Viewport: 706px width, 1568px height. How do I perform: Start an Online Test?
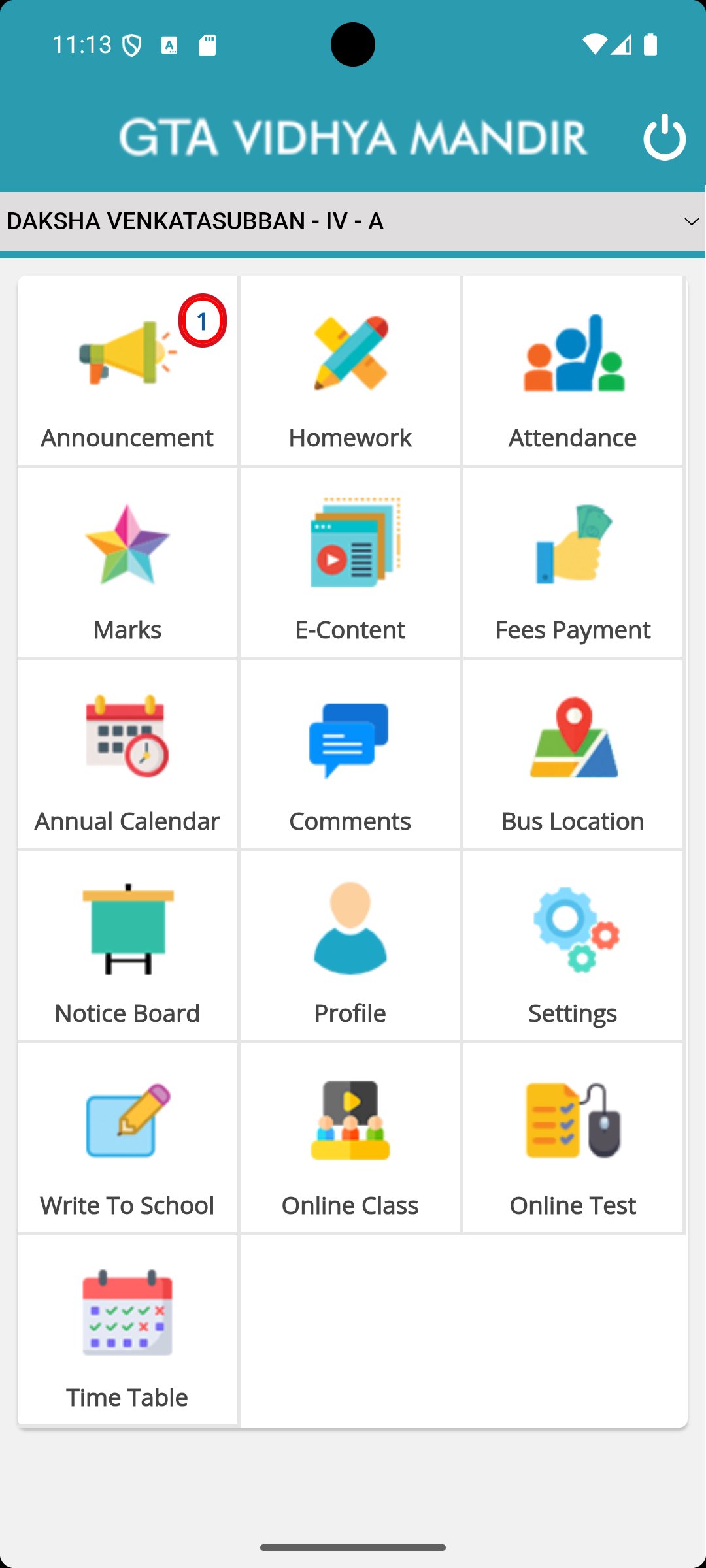(x=573, y=1139)
